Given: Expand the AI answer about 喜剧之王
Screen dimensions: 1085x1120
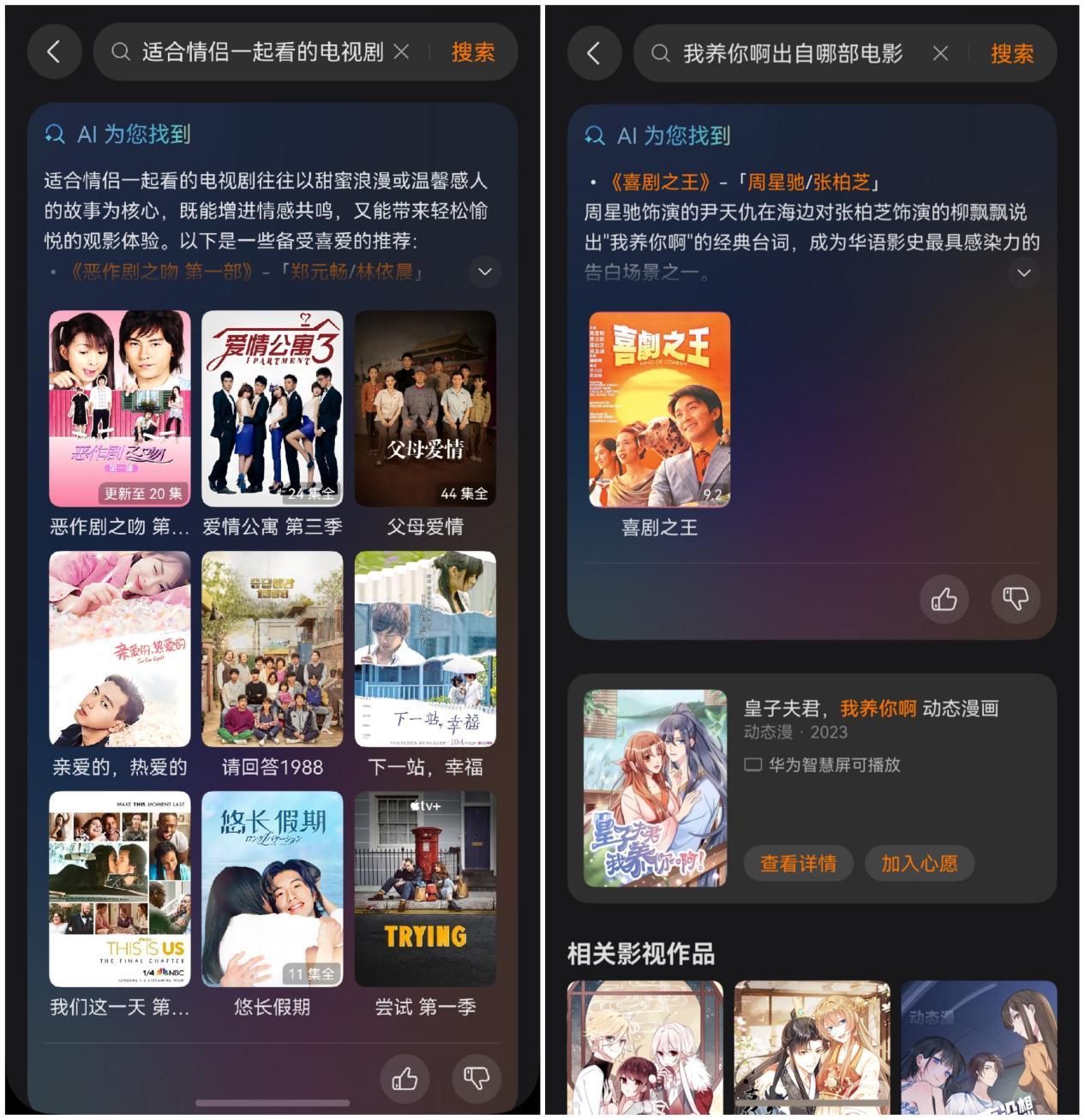Looking at the screenshot, I should click(x=1023, y=273).
